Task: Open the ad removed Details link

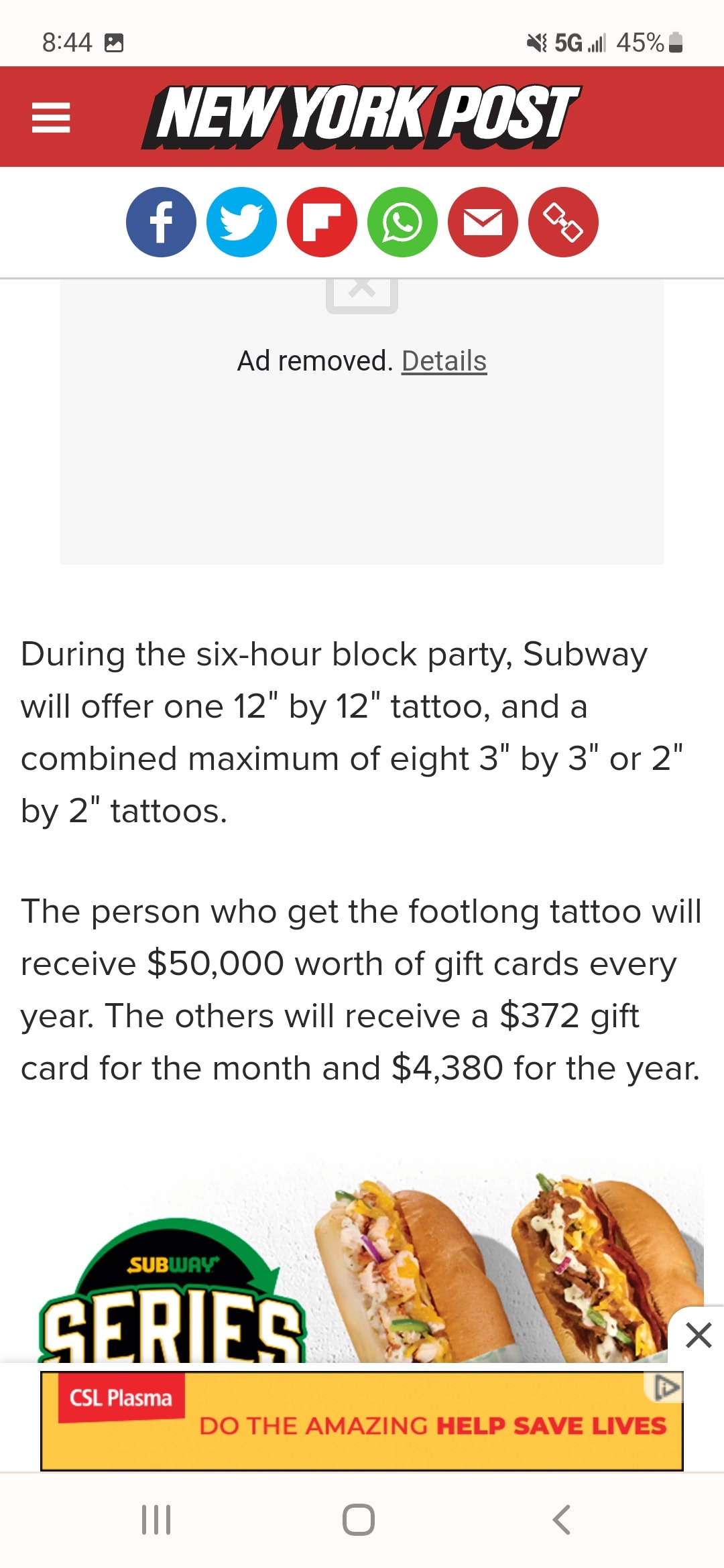Action: pos(444,361)
